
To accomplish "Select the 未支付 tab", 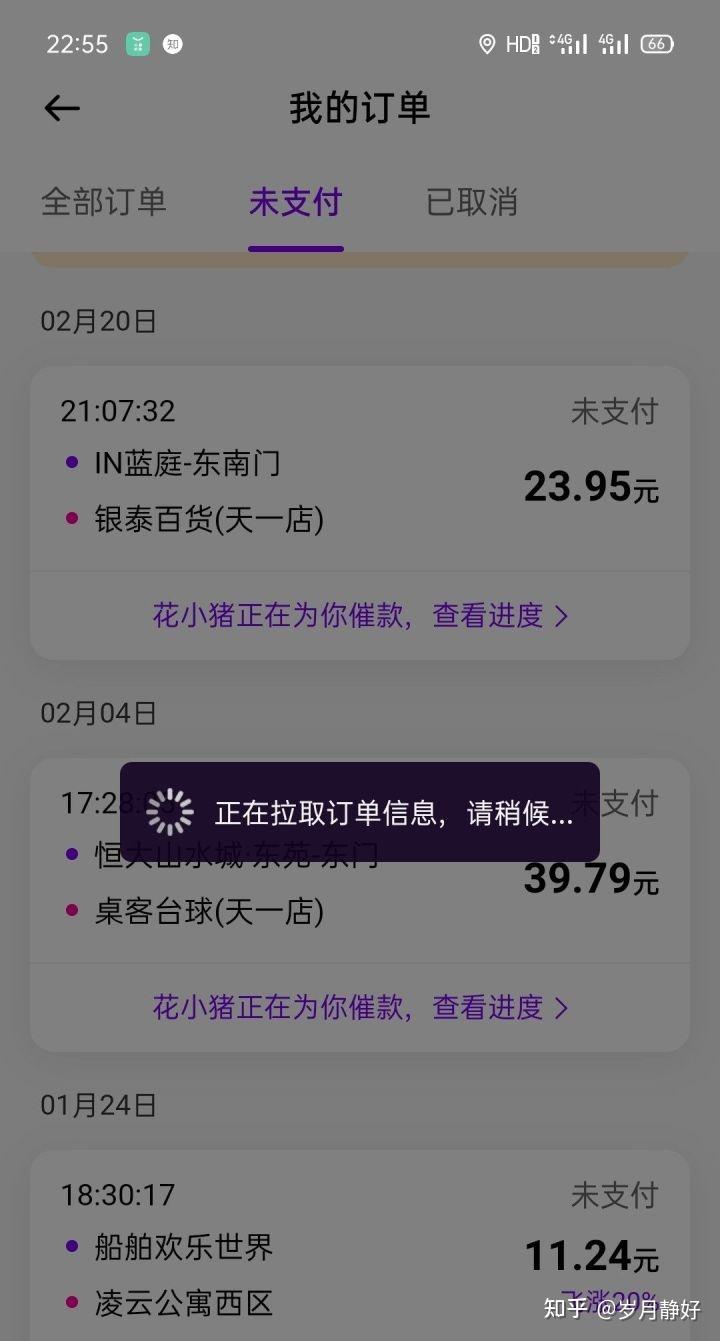I will 295,202.
